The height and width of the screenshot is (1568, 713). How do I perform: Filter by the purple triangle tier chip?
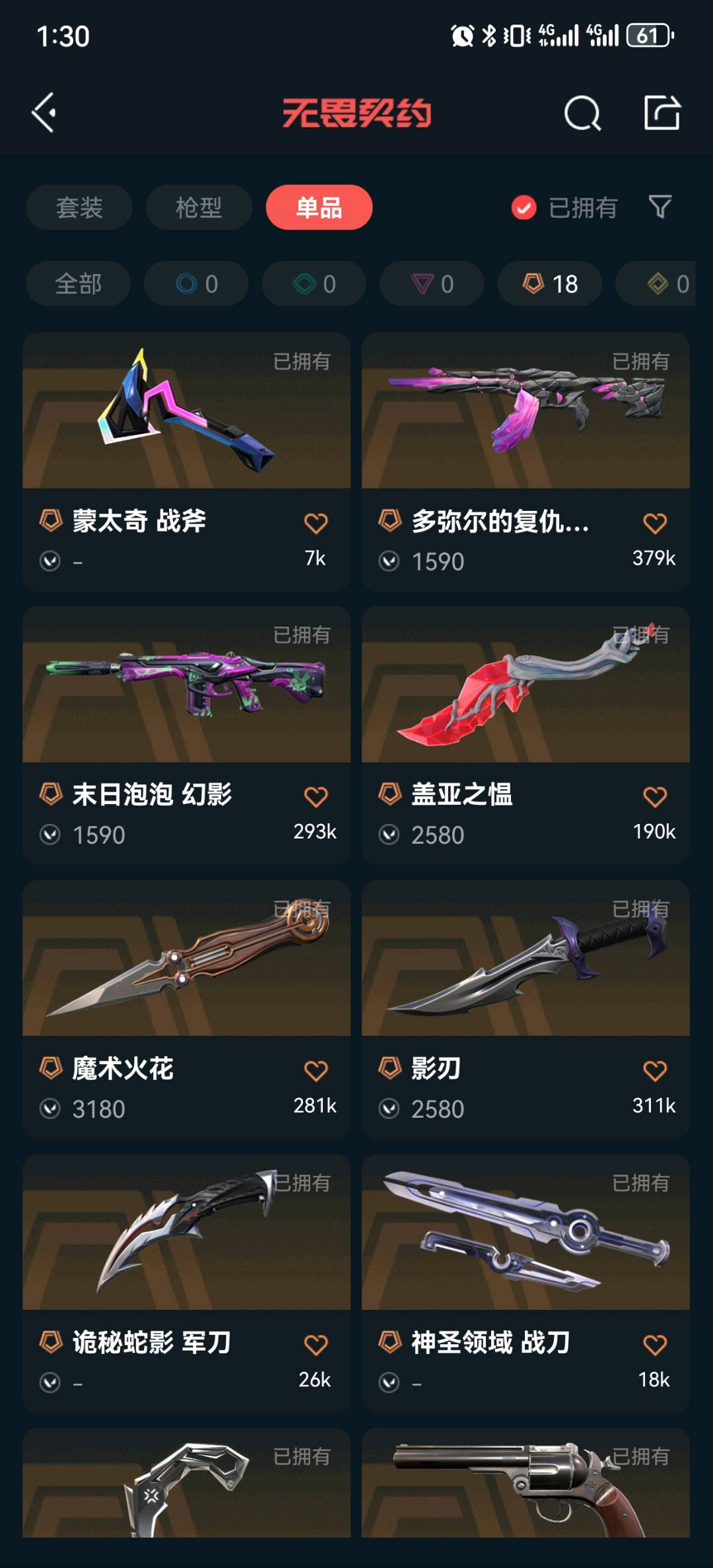tap(432, 284)
